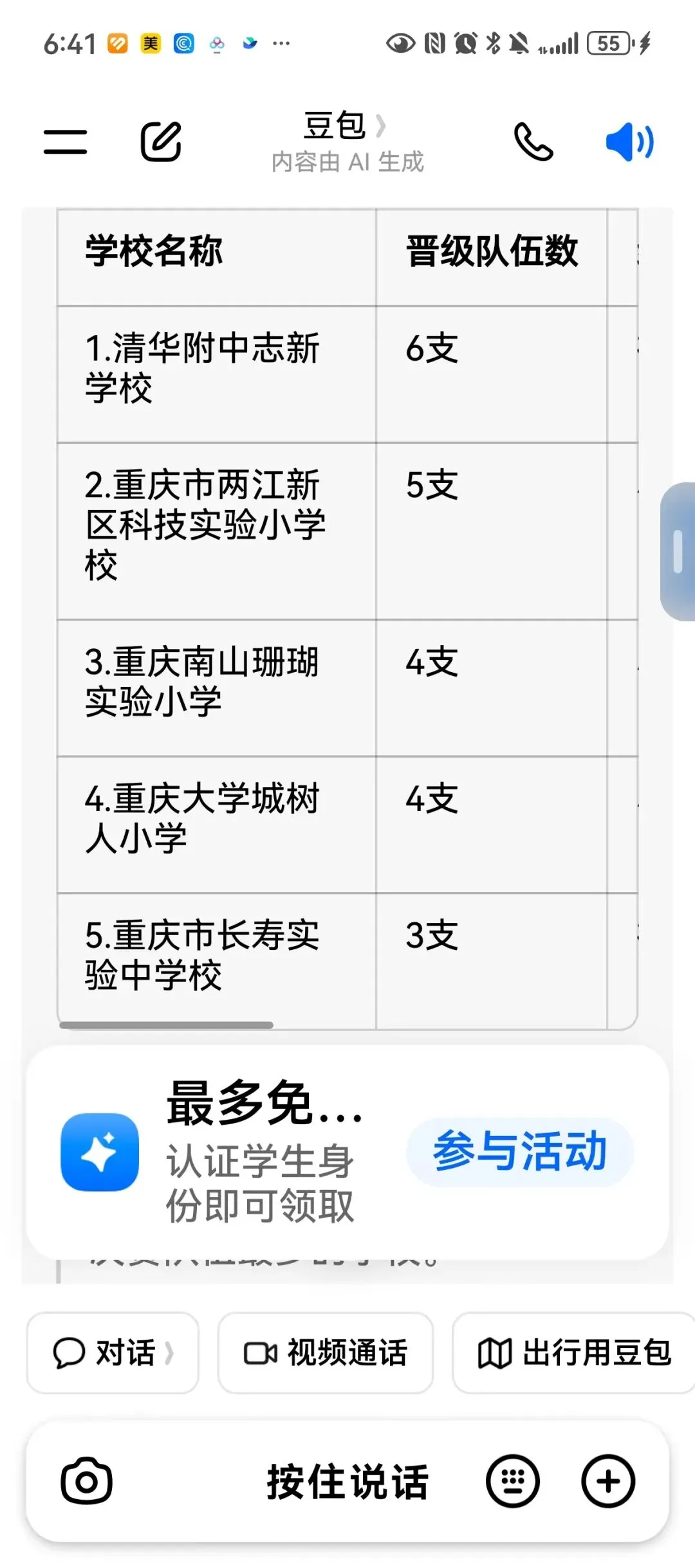
Task: Switch to keyboard input icon
Action: point(513,1481)
